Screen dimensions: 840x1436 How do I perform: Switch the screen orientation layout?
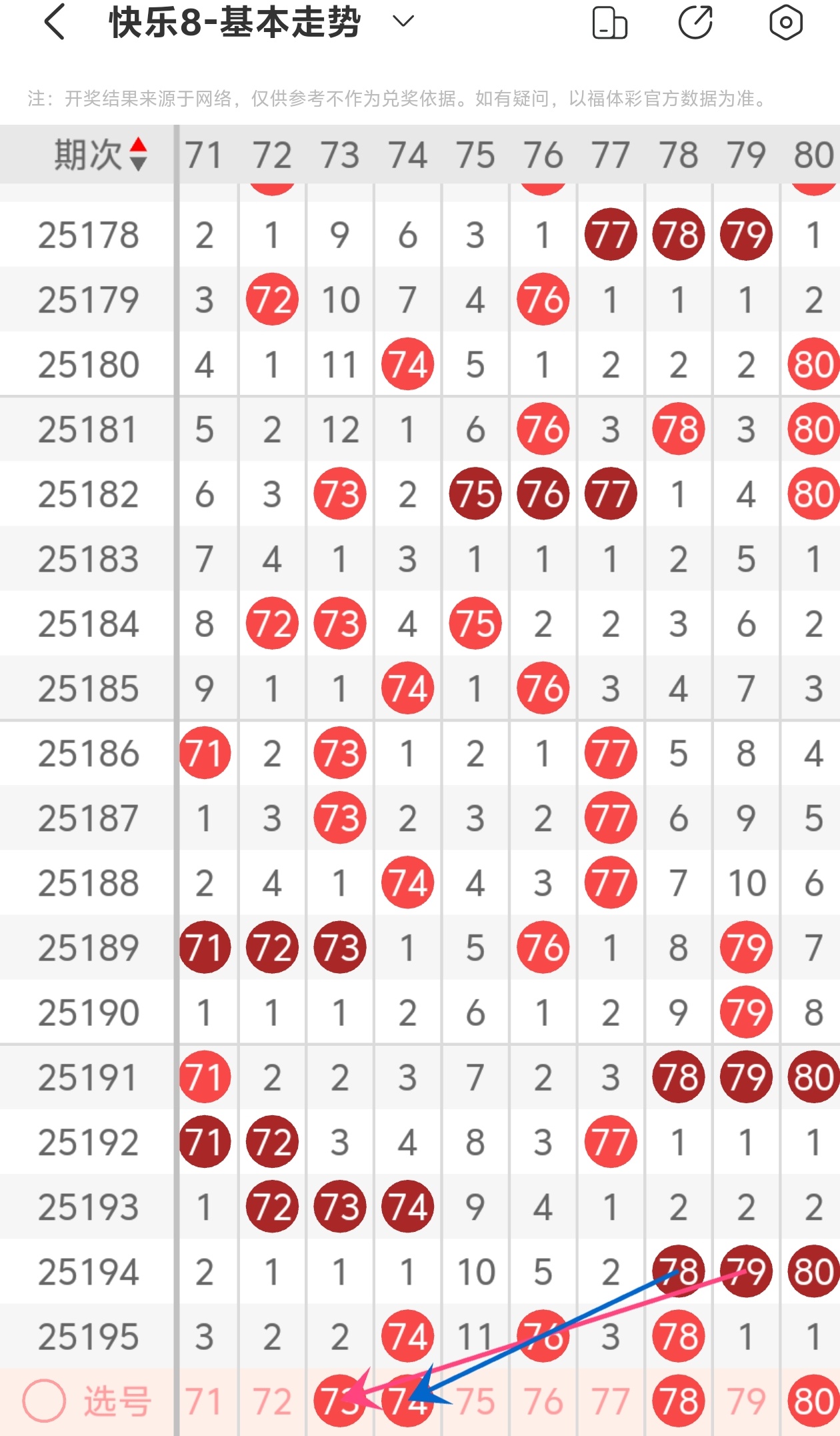pos(609,23)
